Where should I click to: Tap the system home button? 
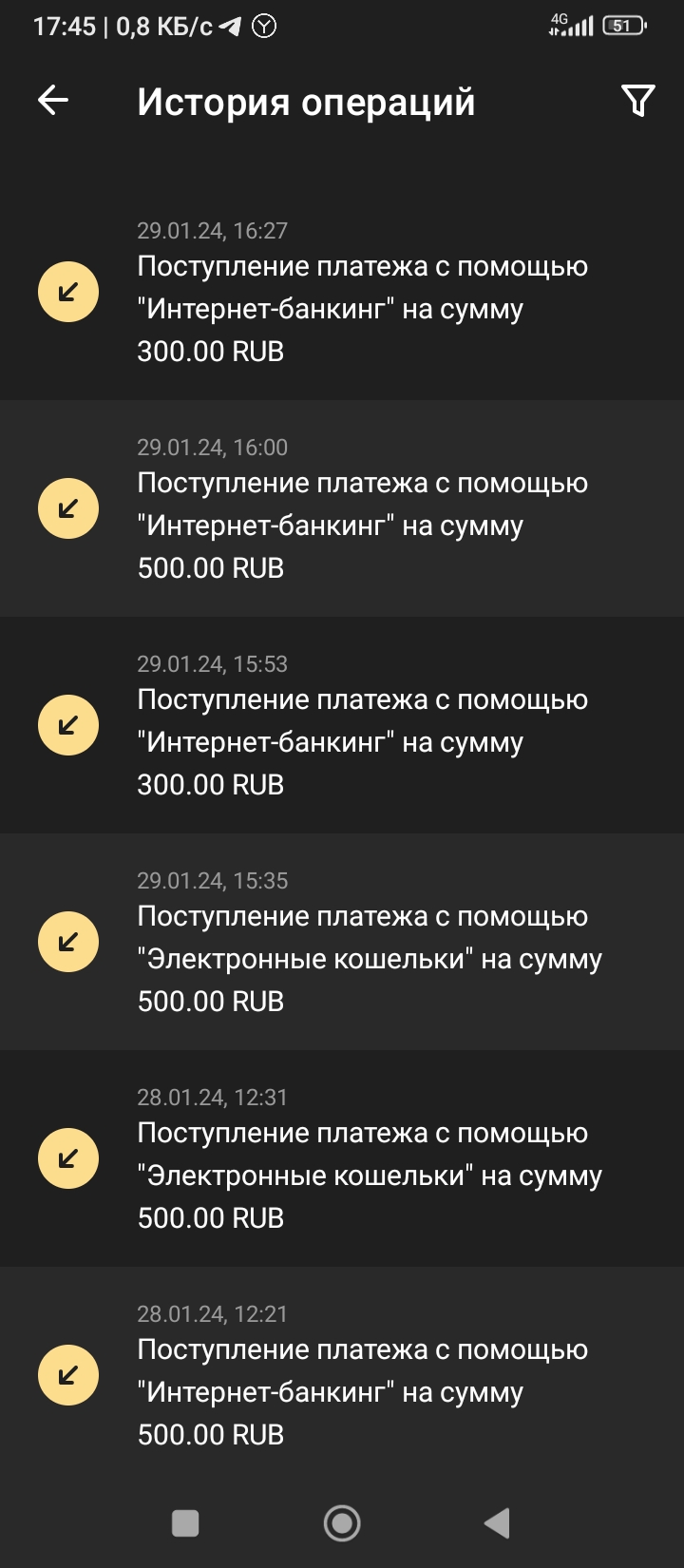click(x=342, y=1523)
